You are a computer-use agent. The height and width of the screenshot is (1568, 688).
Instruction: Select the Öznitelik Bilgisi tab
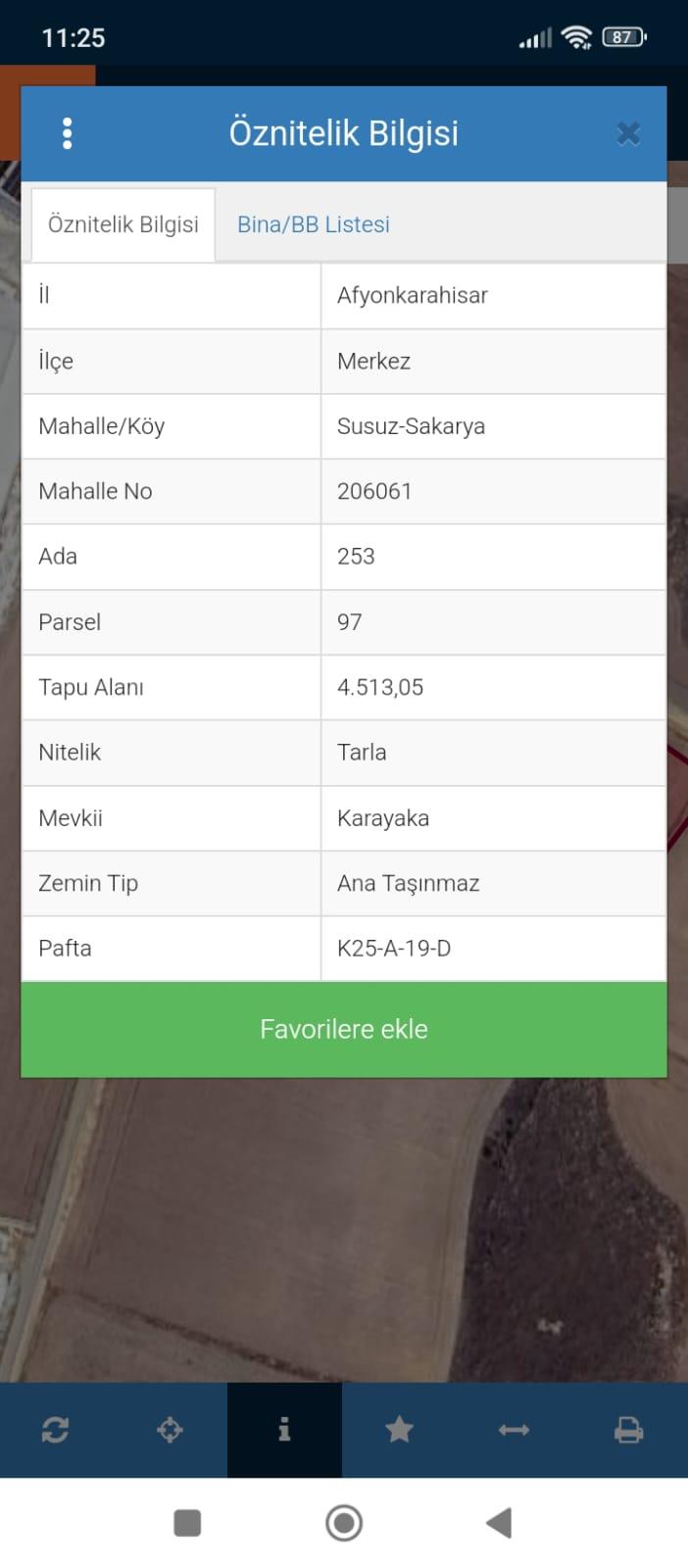pyautogui.click(x=123, y=224)
